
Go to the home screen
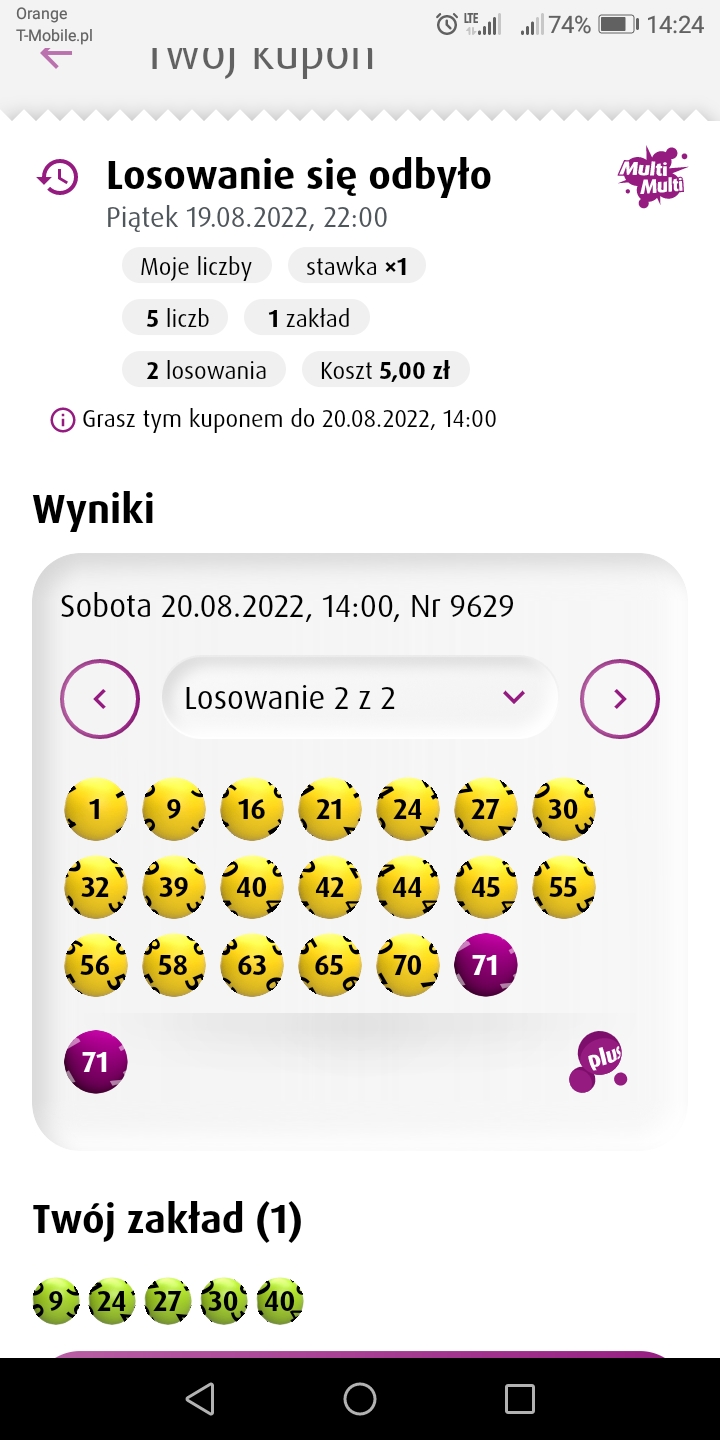(x=360, y=1399)
